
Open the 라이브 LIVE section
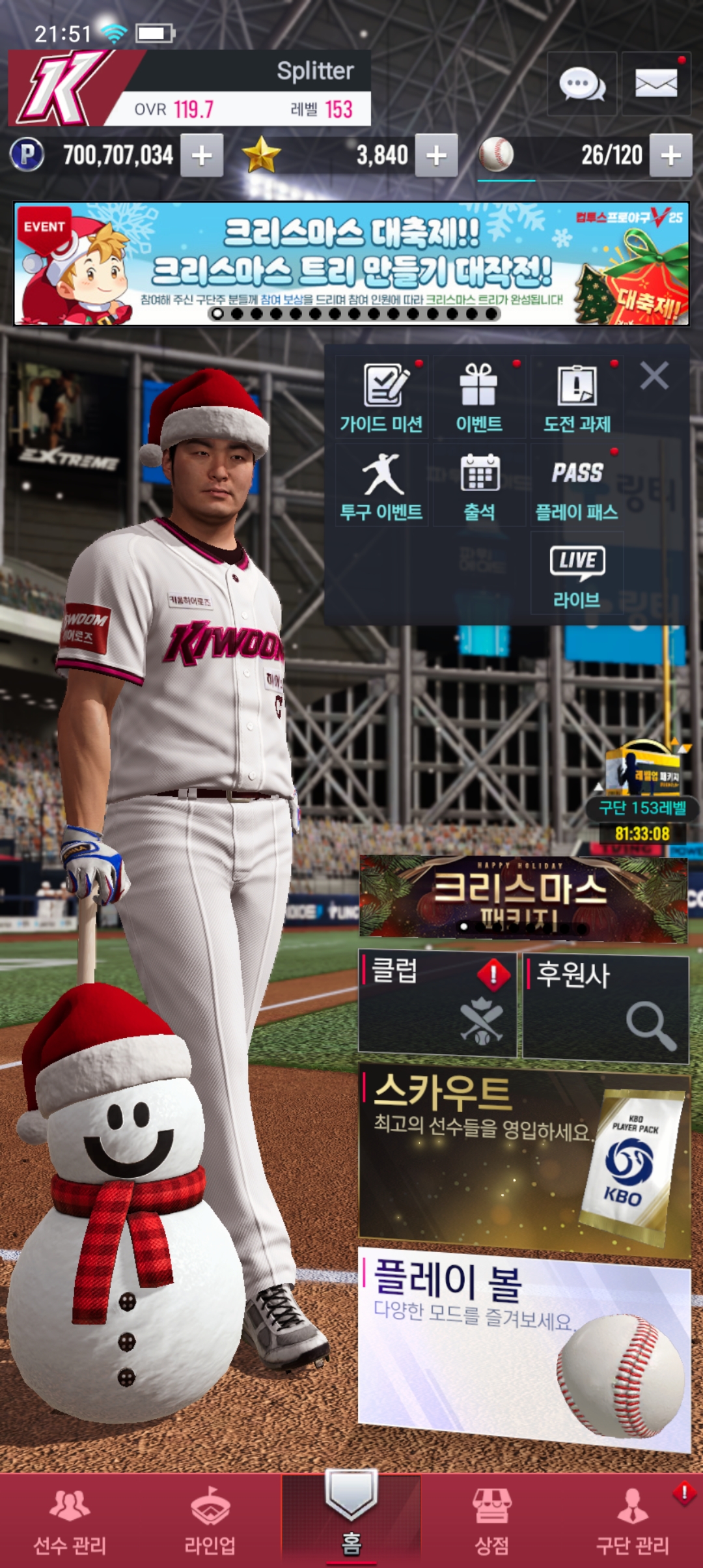pyautogui.click(x=577, y=574)
